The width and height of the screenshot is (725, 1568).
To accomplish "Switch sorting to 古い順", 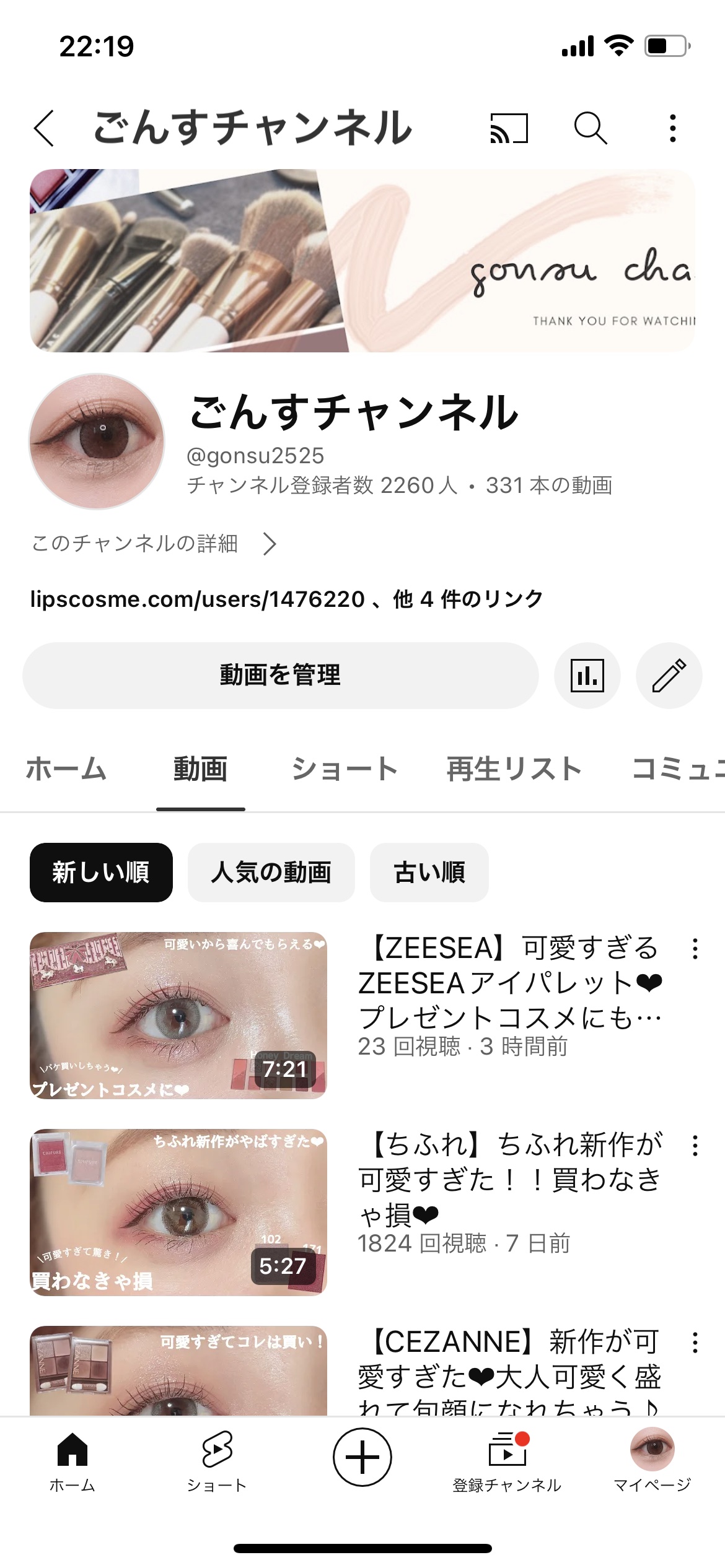I will (x=429, y=872).
